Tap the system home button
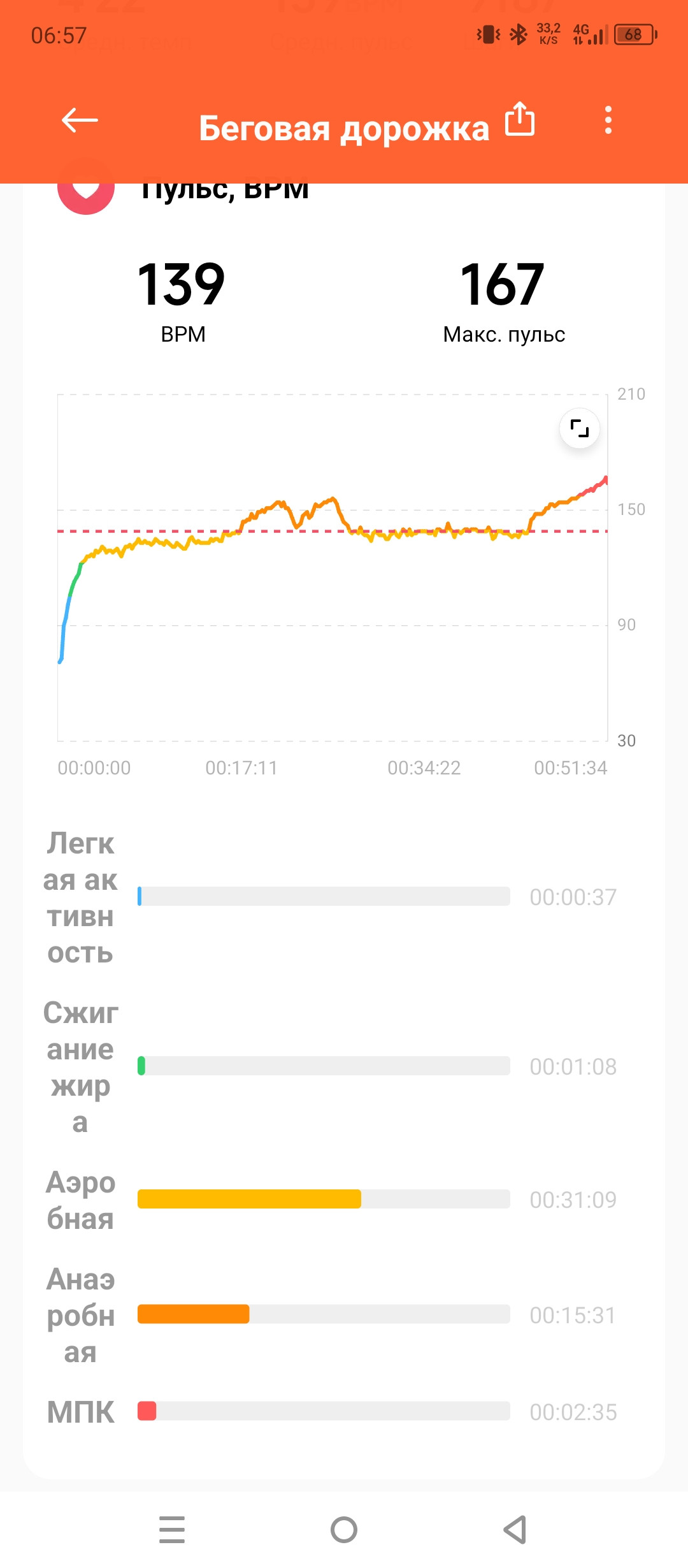The width and height of the screenshot is (688, 1568). [x=344, y=1529]
